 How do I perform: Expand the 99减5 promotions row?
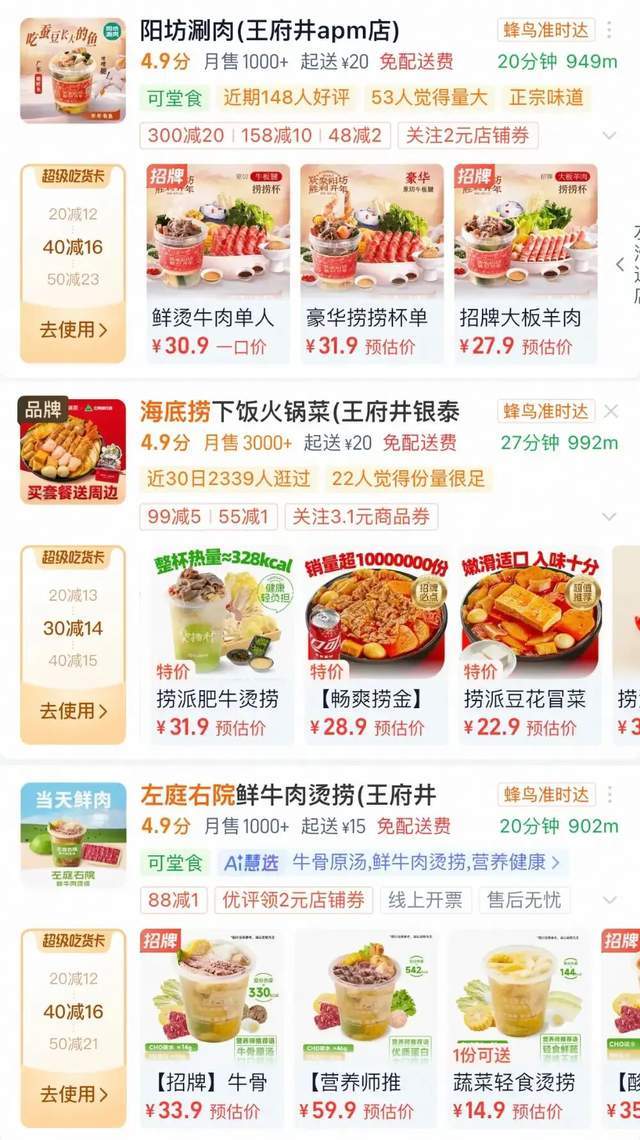609,517
